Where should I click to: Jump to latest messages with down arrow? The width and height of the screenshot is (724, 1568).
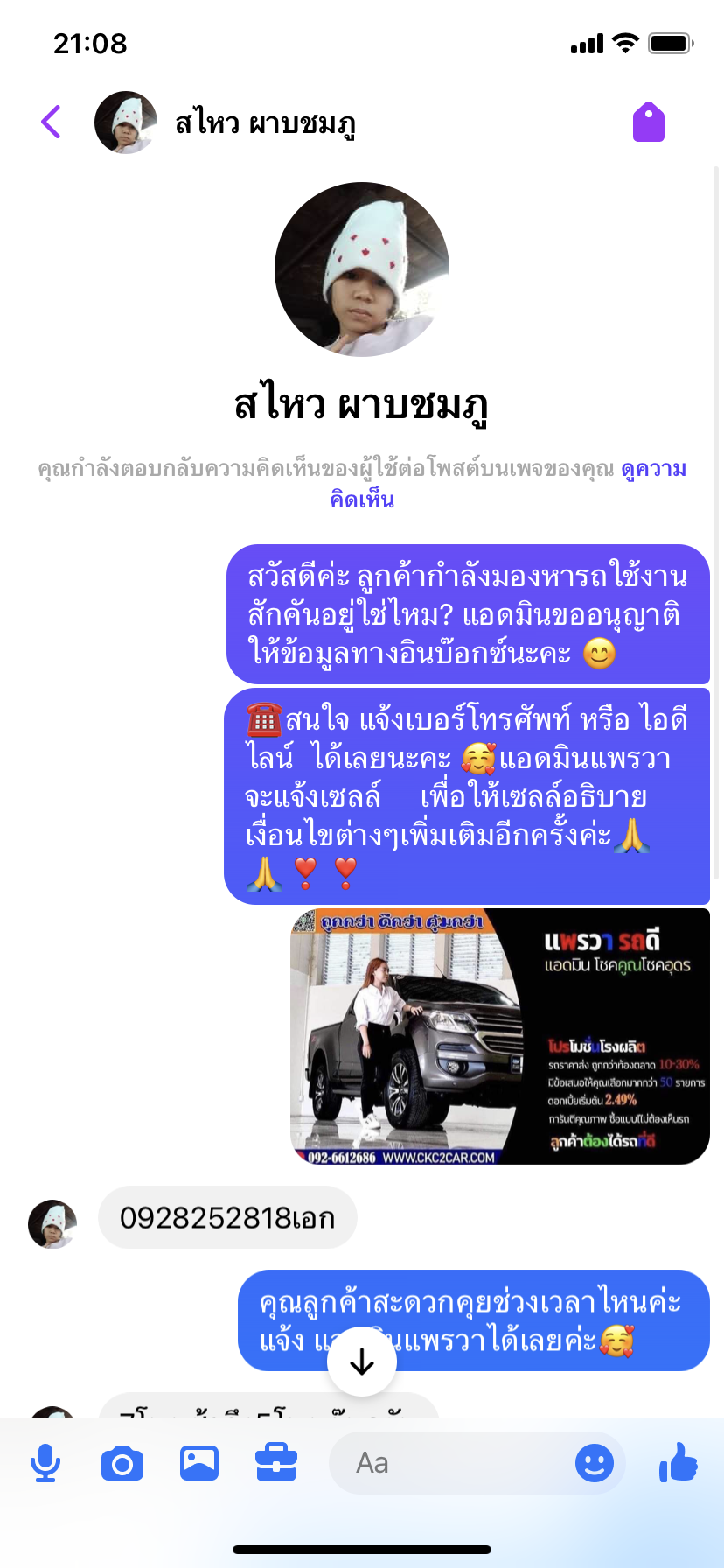point(362,1361)
